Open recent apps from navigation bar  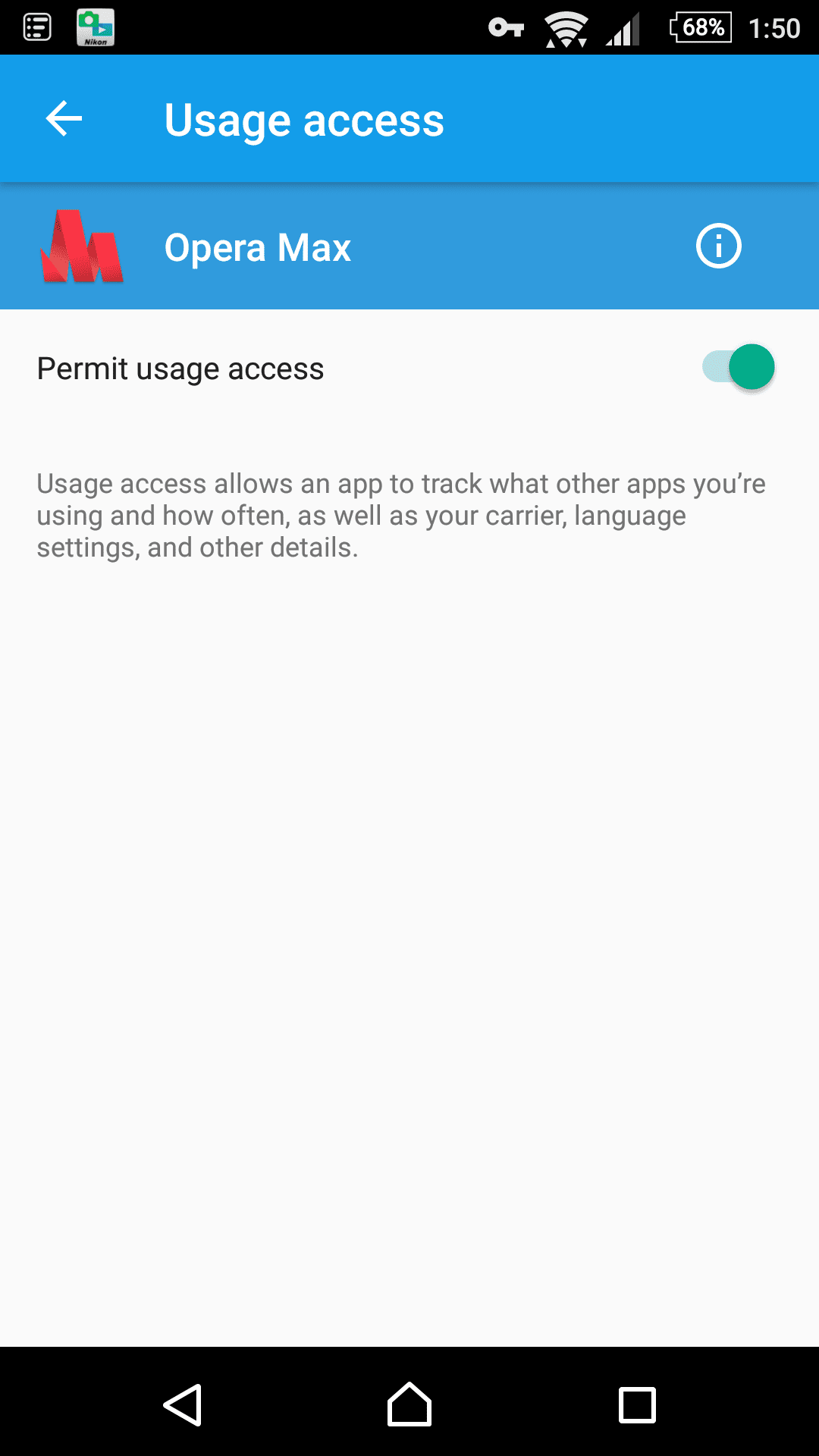pyautogui.click(x=637, y=1405)
